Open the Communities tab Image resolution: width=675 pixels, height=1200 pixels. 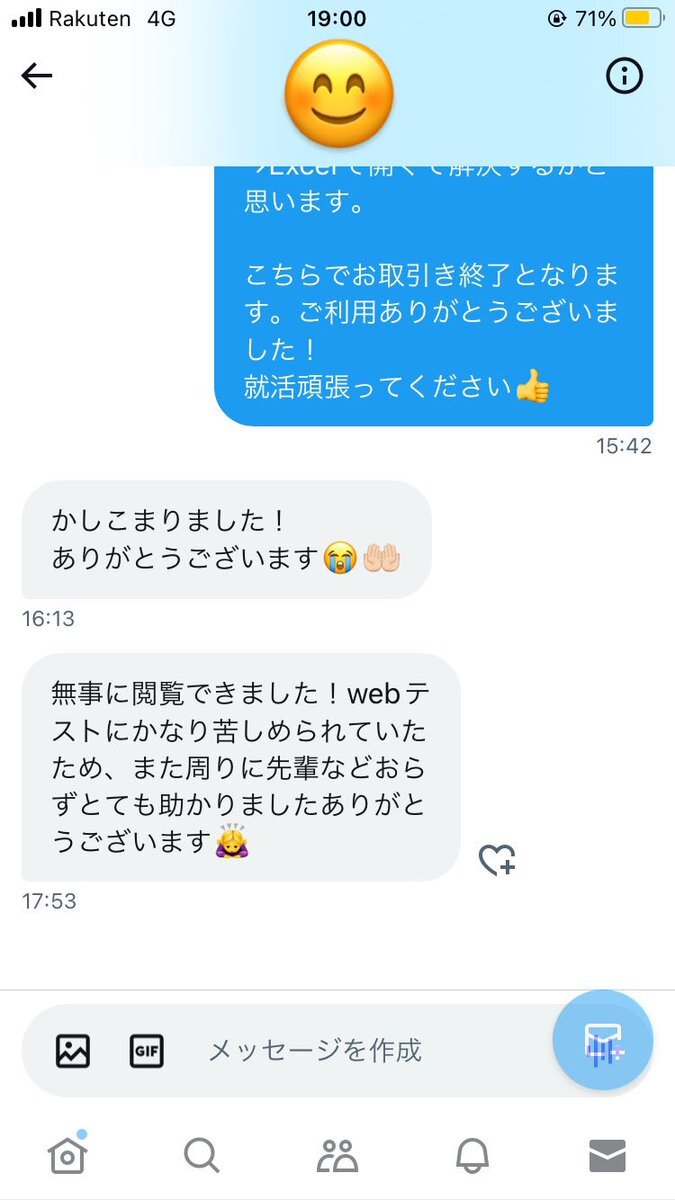337,1155
